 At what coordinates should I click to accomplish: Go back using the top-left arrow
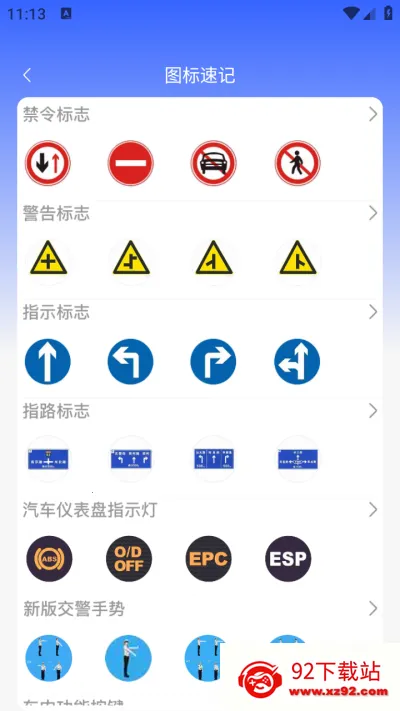pyautogui.click(x=27, y=75)
